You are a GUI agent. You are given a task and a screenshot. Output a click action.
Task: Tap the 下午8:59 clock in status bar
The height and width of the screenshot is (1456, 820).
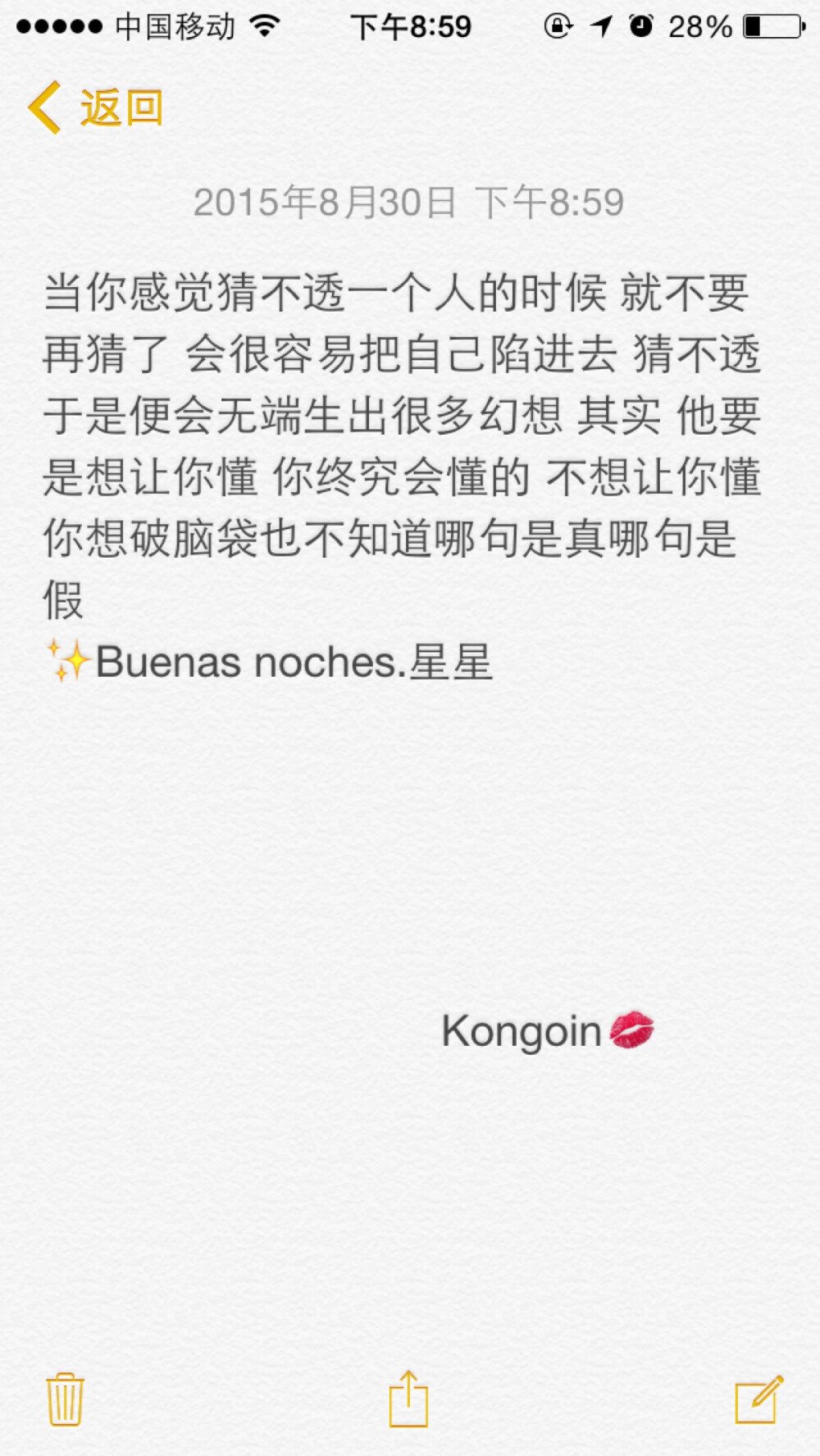(x=411, y=25)
